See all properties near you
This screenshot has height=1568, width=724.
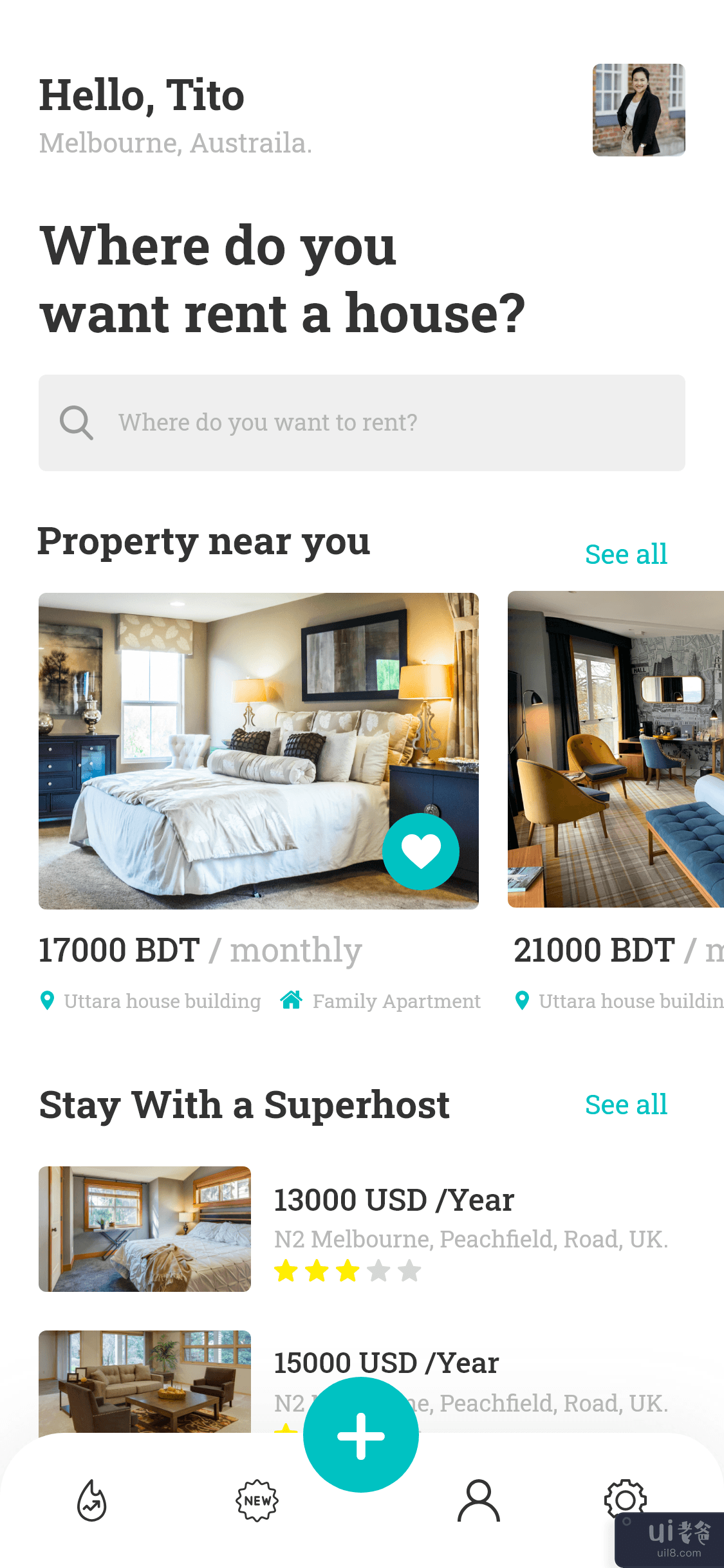626,554
